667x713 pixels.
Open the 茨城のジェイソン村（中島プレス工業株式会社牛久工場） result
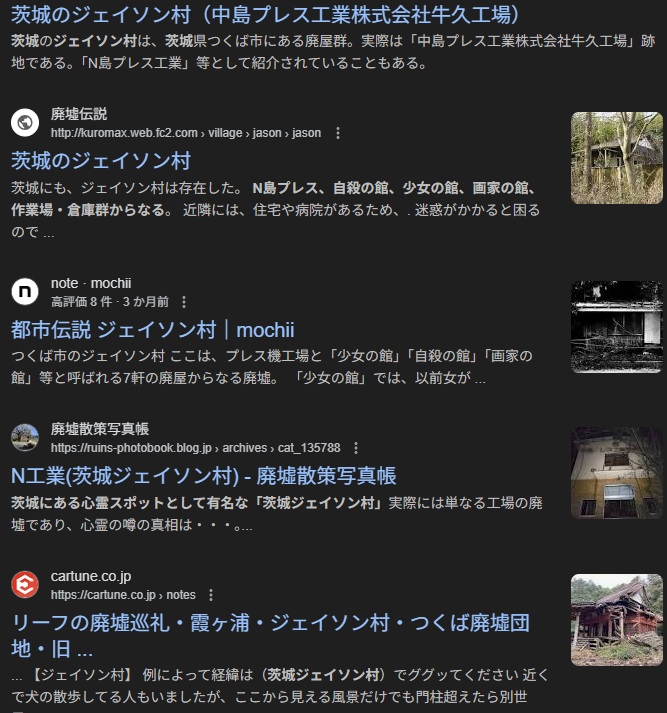[x=265, y=15]
